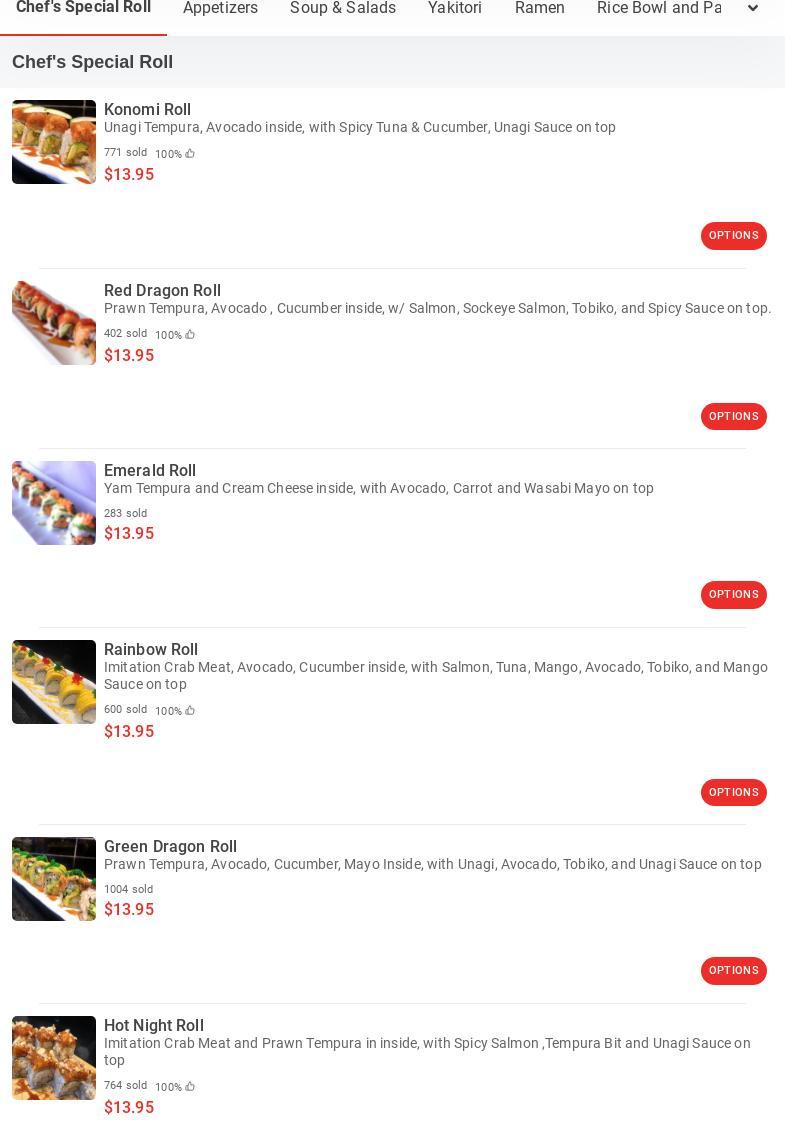The height and width of the screenshot is (1138, 785).
Task: Open the Rice Bowl category tab
Action: pyautogui.click(x=658, y=8)
